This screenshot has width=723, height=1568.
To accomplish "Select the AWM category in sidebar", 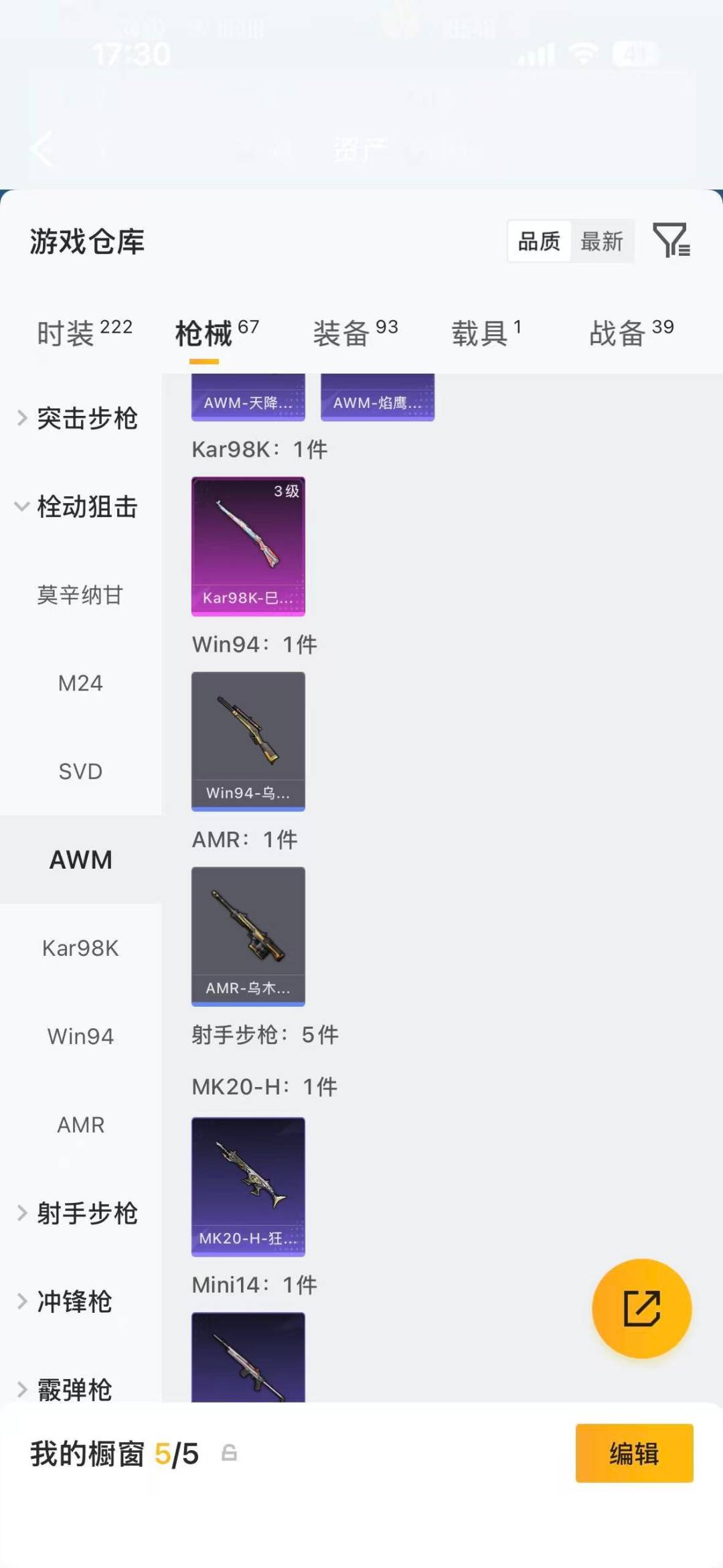I will (x=81, y=859).
